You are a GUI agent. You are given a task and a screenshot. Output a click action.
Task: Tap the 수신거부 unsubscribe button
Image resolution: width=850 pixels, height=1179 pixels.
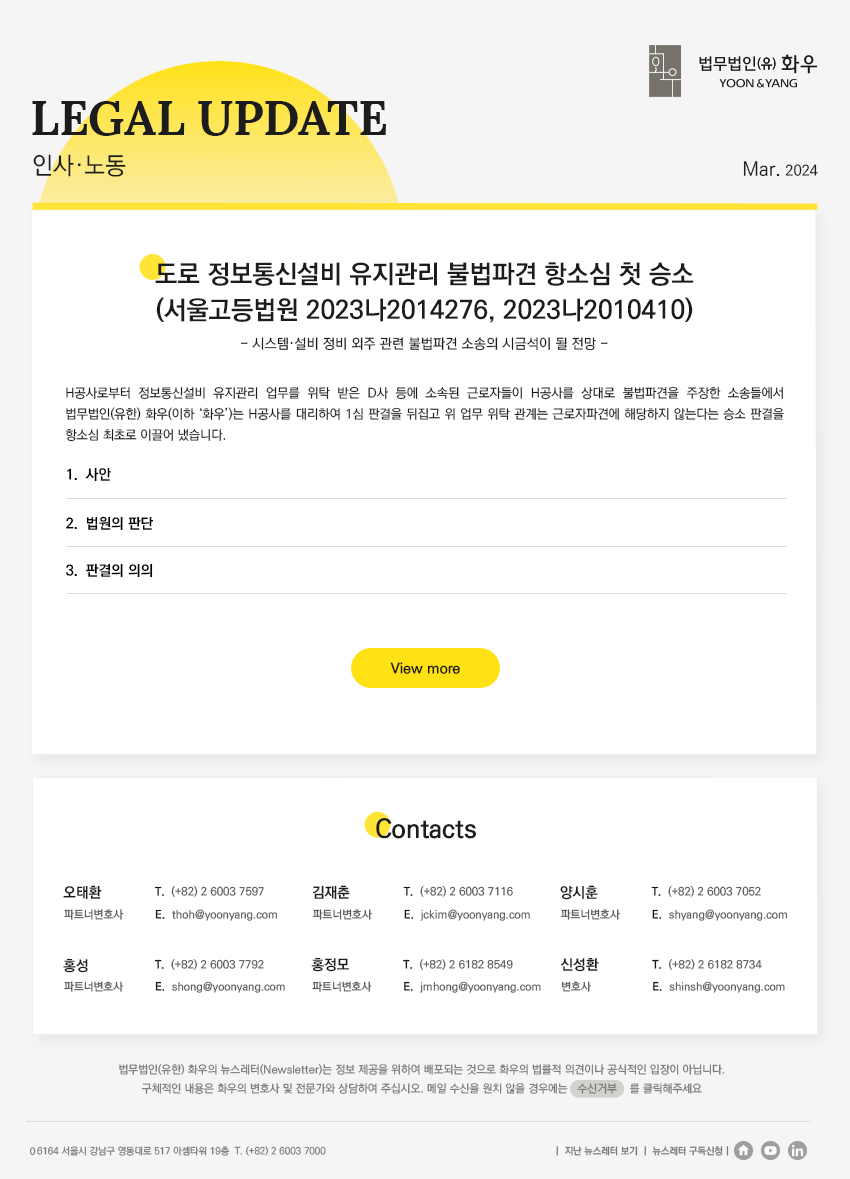point(597,1089)
